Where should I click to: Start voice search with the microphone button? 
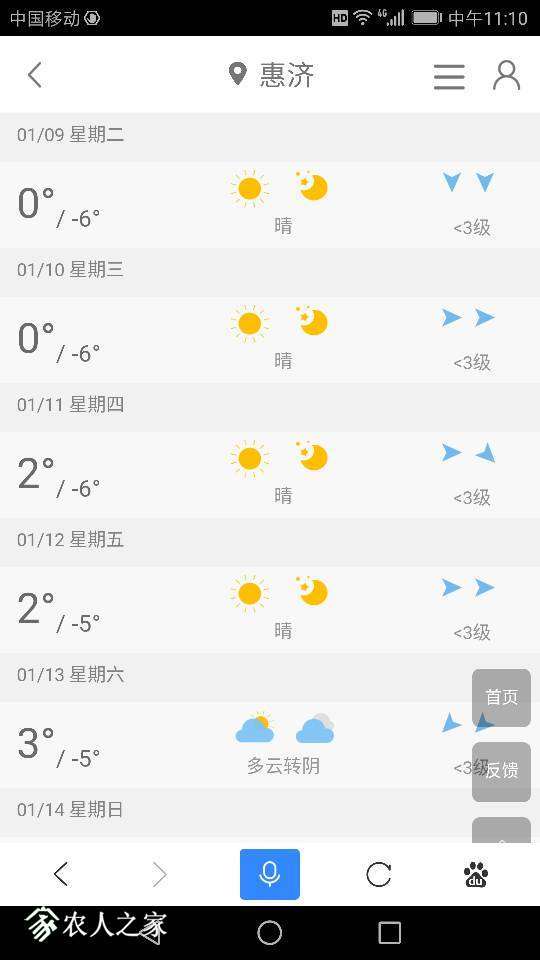pos(269,874)
